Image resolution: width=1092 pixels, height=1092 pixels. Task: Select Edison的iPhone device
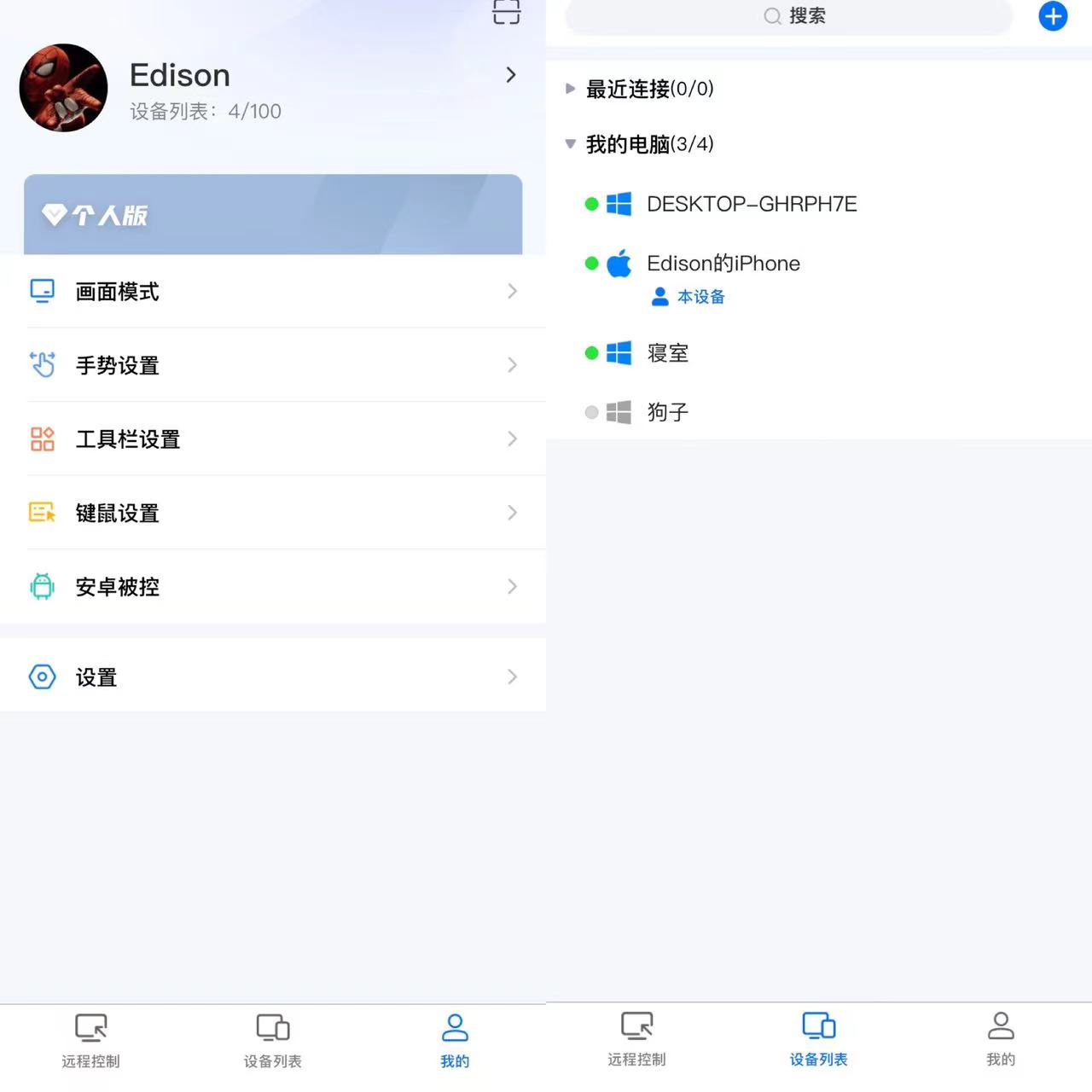pyautogui.click(x=723, y=264)
